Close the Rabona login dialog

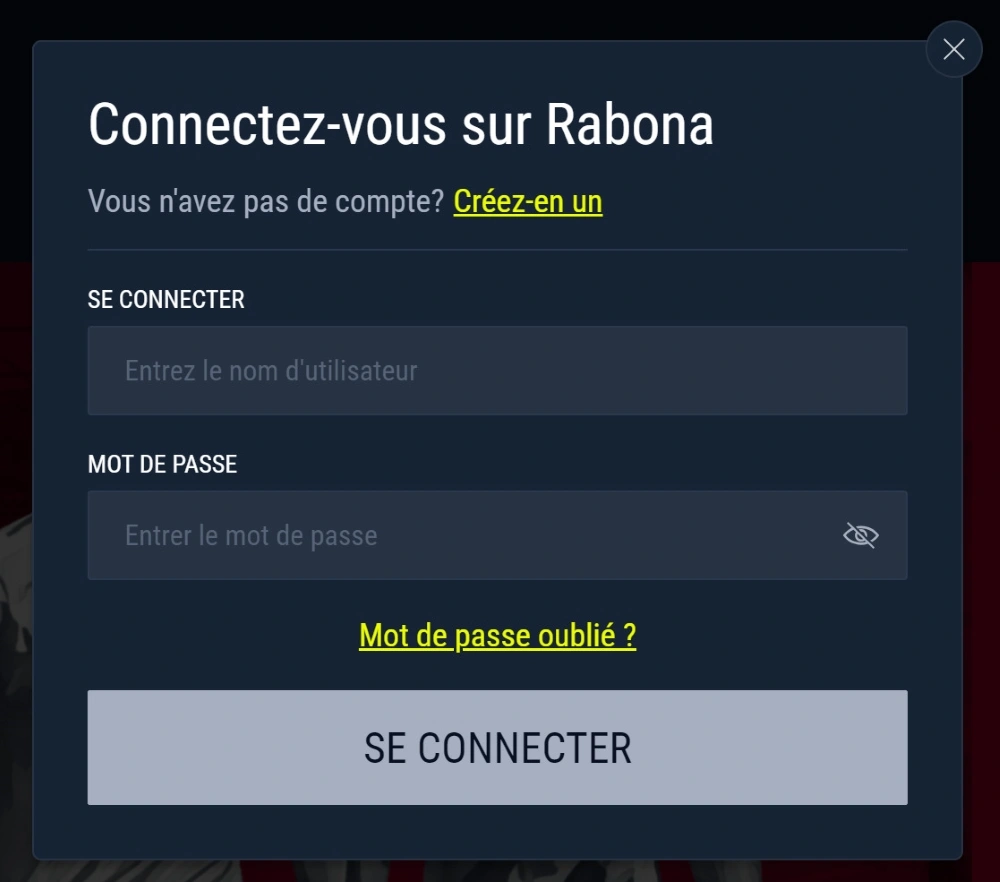[954, 49]
